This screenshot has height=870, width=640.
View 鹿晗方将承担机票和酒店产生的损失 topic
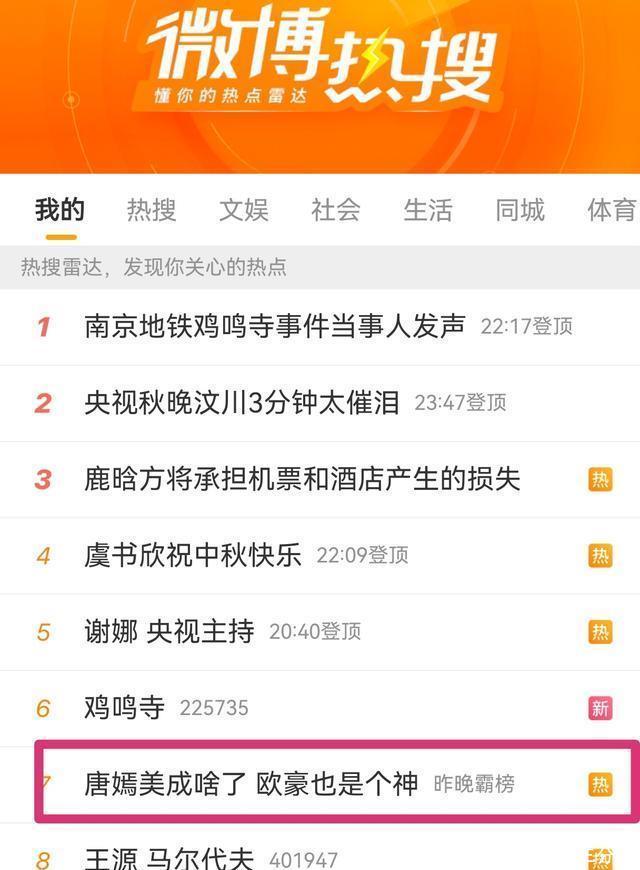[302, 479]
